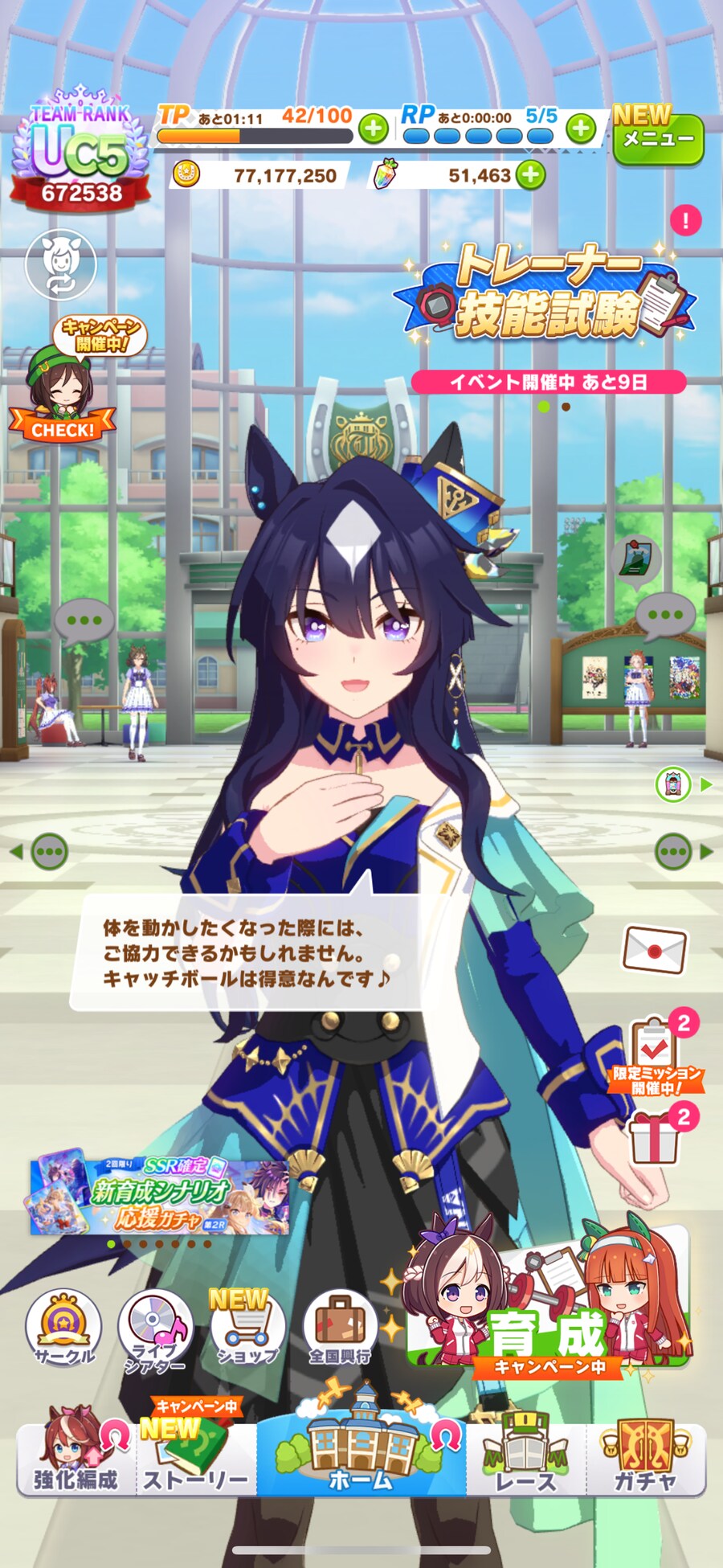Add jewels with the carrot plus button

point(530,174)
